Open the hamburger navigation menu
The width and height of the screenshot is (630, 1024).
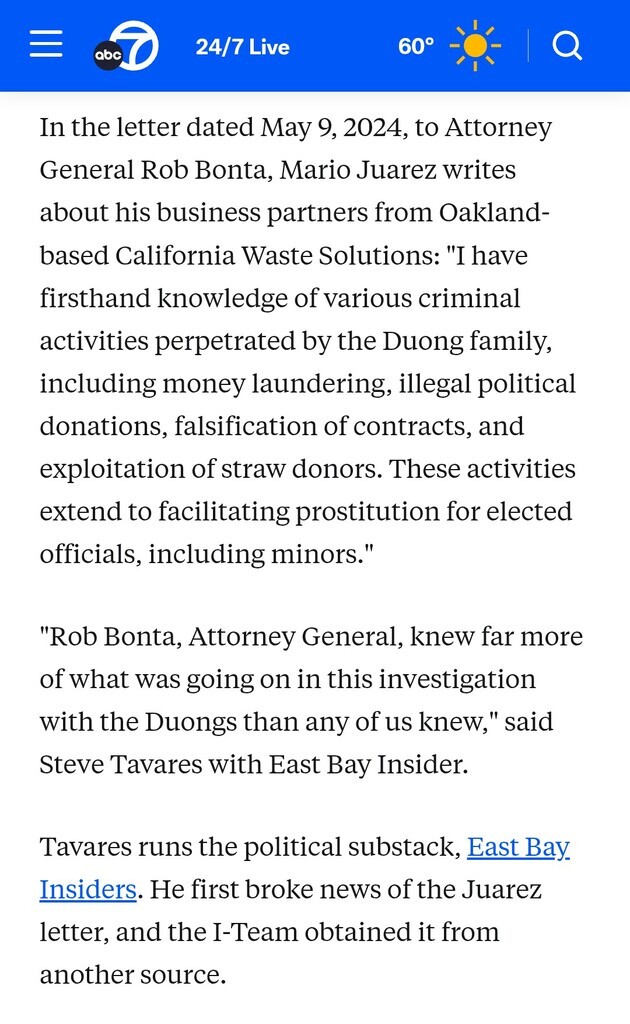pyautogui.click(x=46, y=45)
